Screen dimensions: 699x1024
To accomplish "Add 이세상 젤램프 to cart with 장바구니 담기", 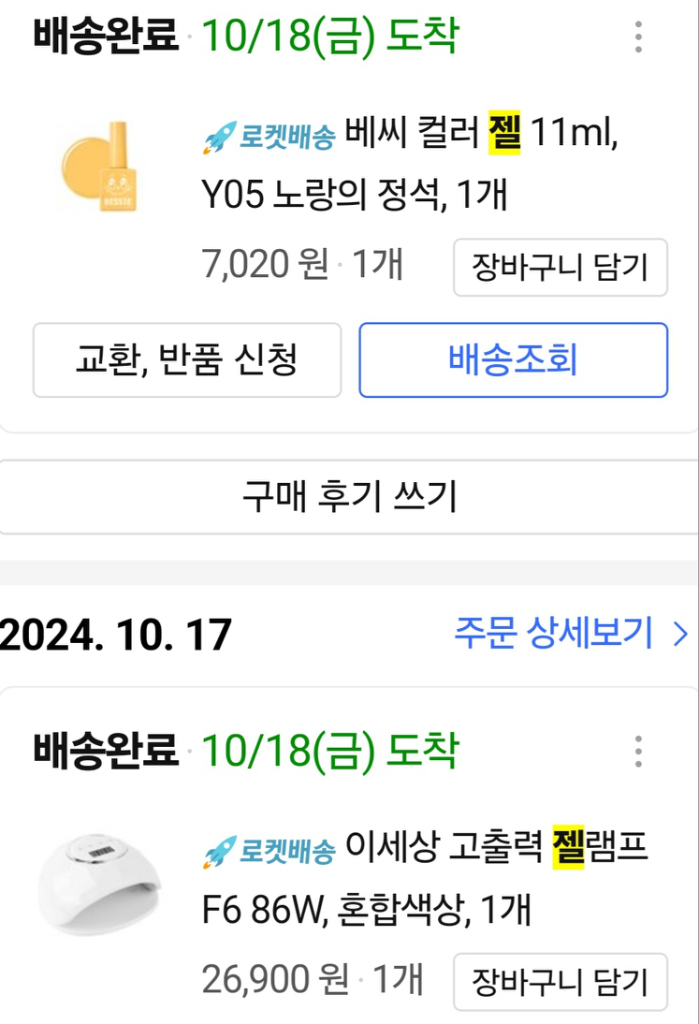I will pos(560,981).
